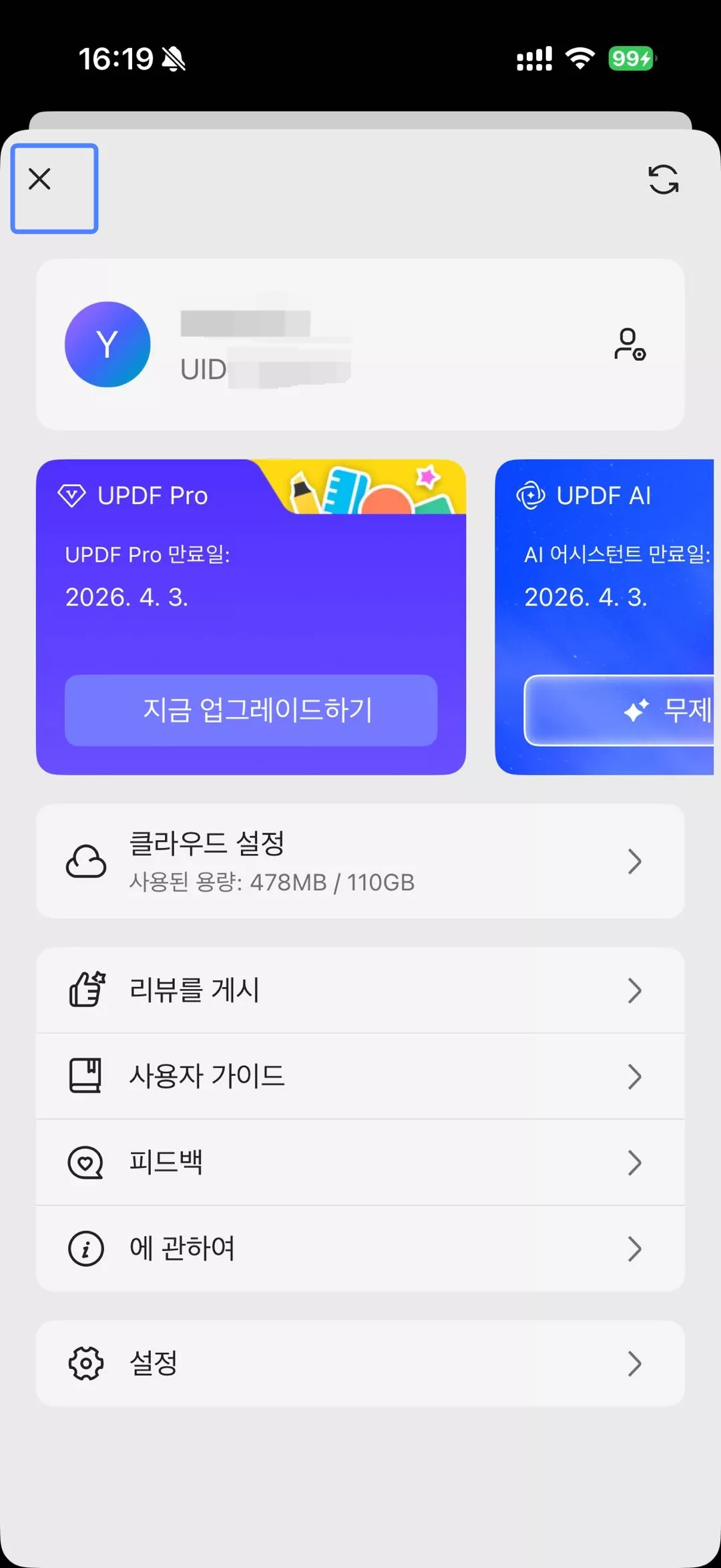Click the account edit profile icon

pos(628,345)
